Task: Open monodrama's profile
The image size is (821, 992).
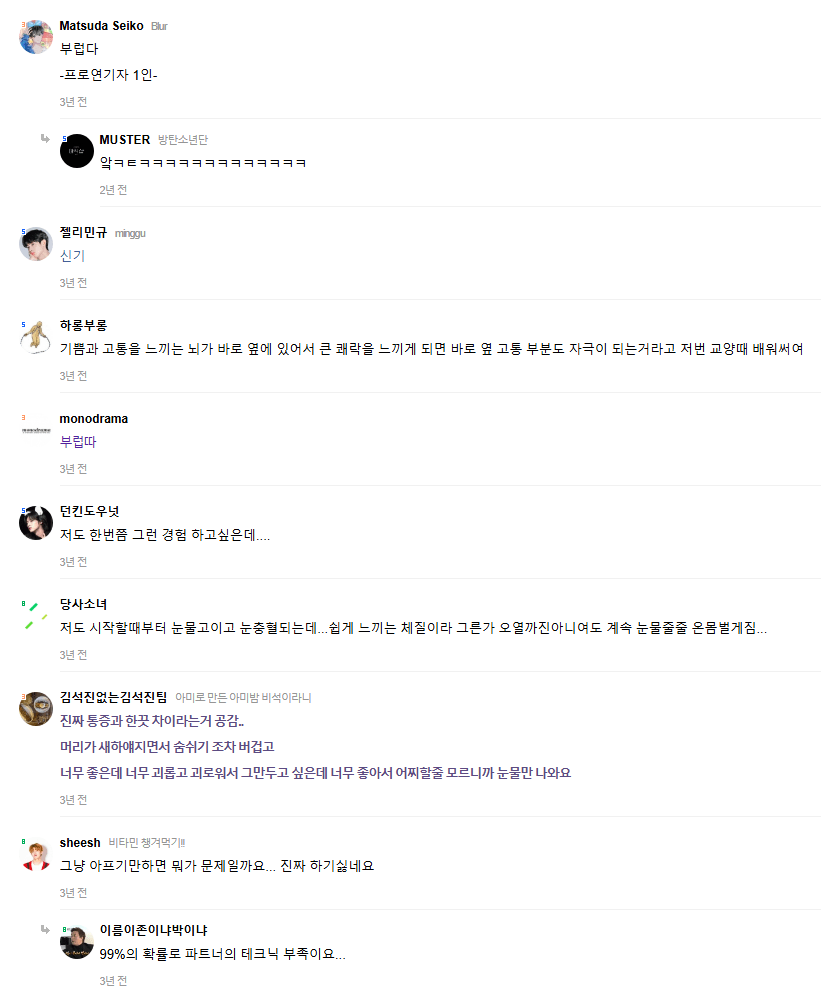Action: tap(93, 419)
